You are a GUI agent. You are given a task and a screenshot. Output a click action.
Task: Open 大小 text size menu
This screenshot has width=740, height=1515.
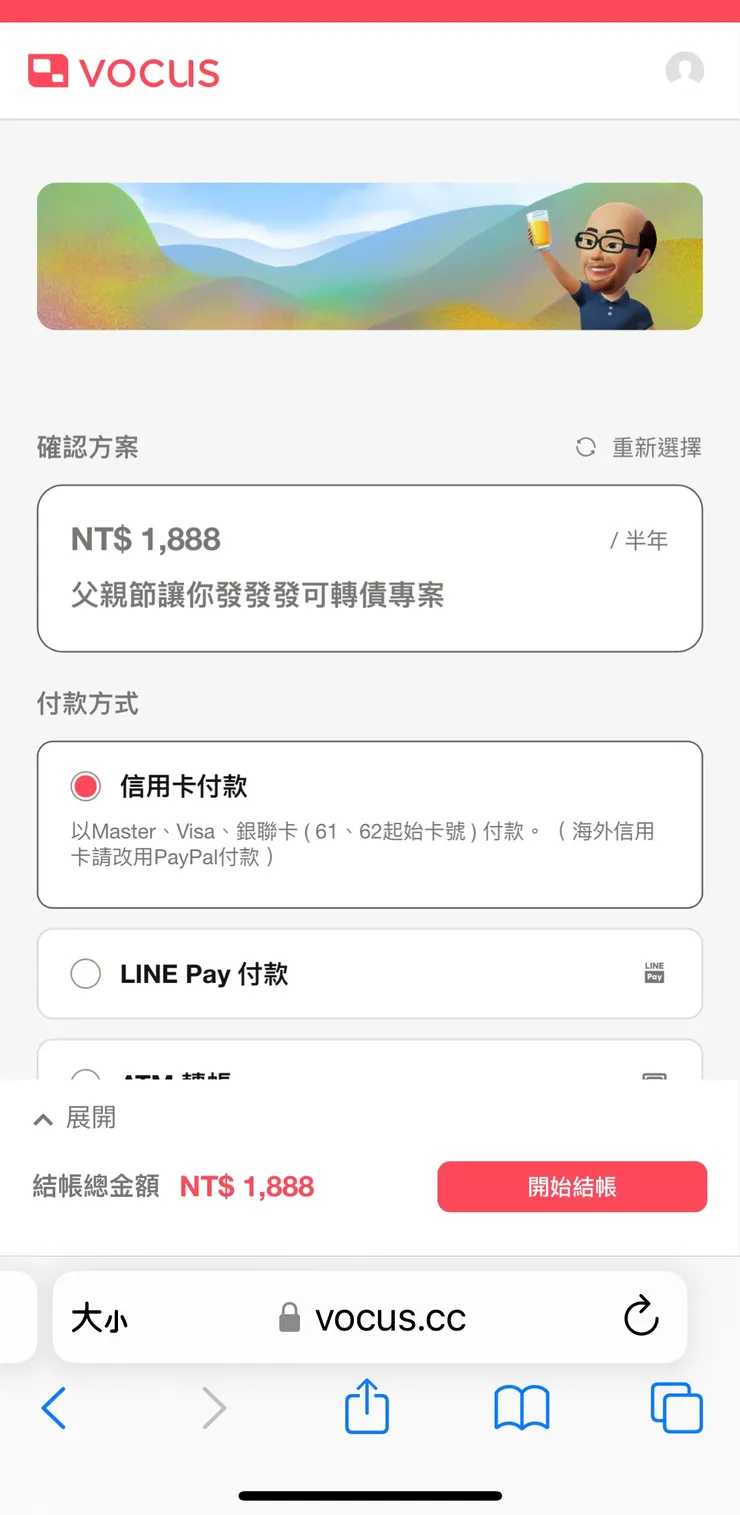click(98, 1317)
